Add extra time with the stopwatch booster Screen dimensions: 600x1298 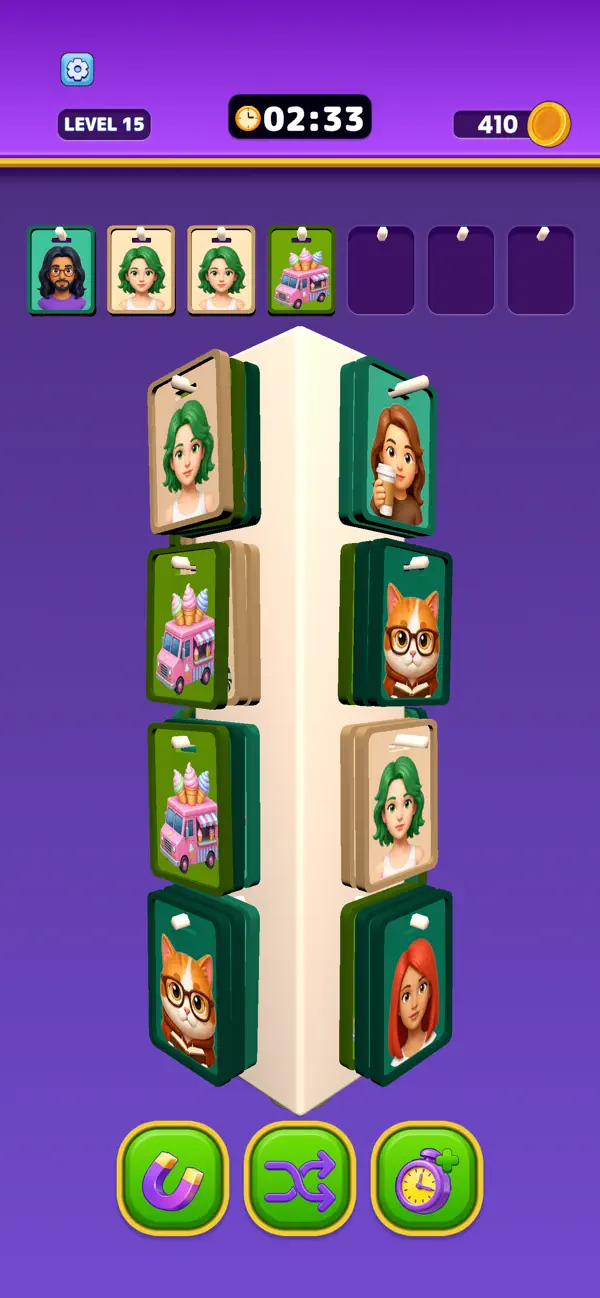coord(427,1177)
